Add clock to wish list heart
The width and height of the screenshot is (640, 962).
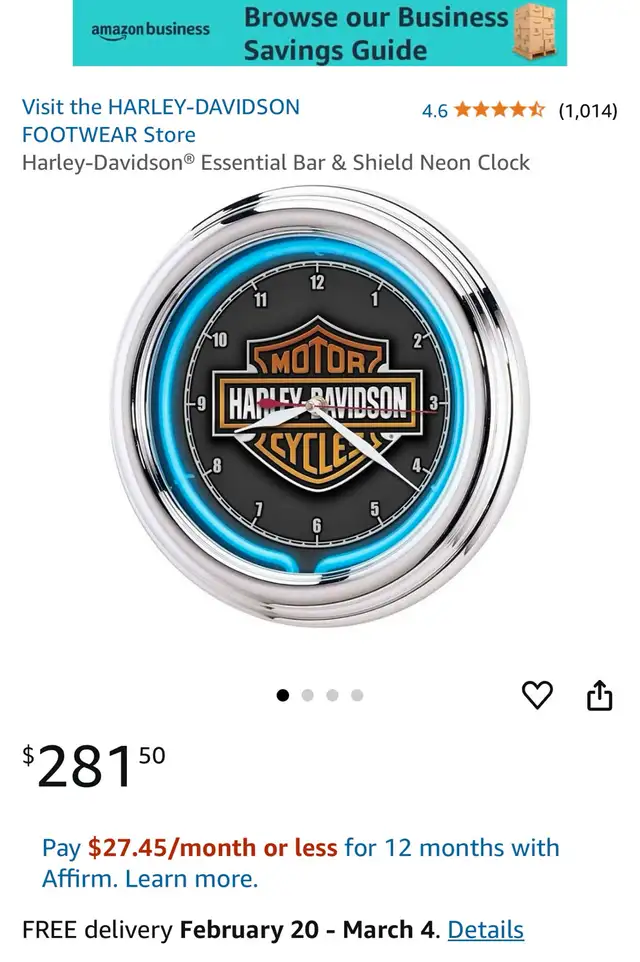(537, 695)
